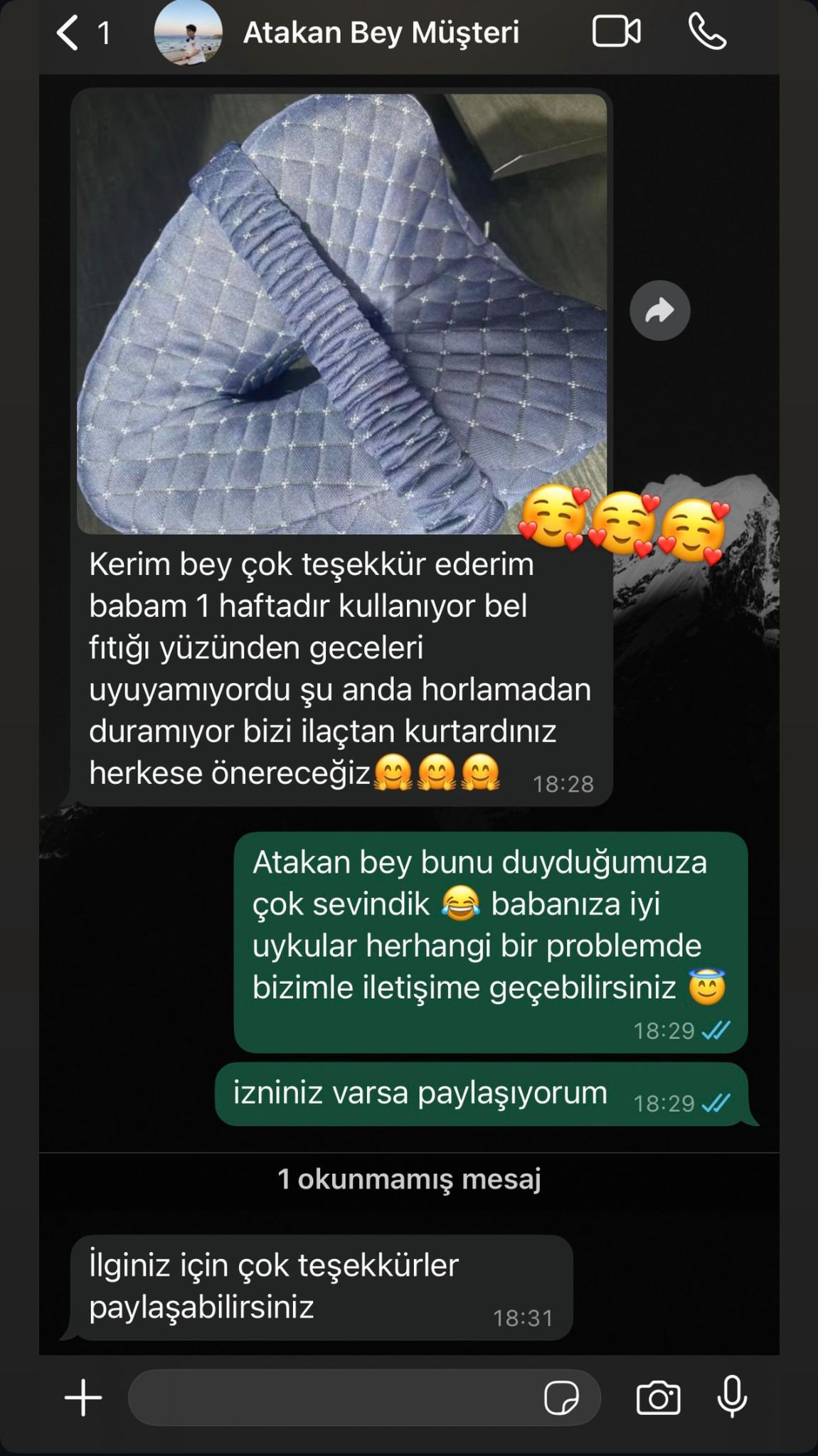
Task: Go back to the chat list
Action: tap(68, 33)
